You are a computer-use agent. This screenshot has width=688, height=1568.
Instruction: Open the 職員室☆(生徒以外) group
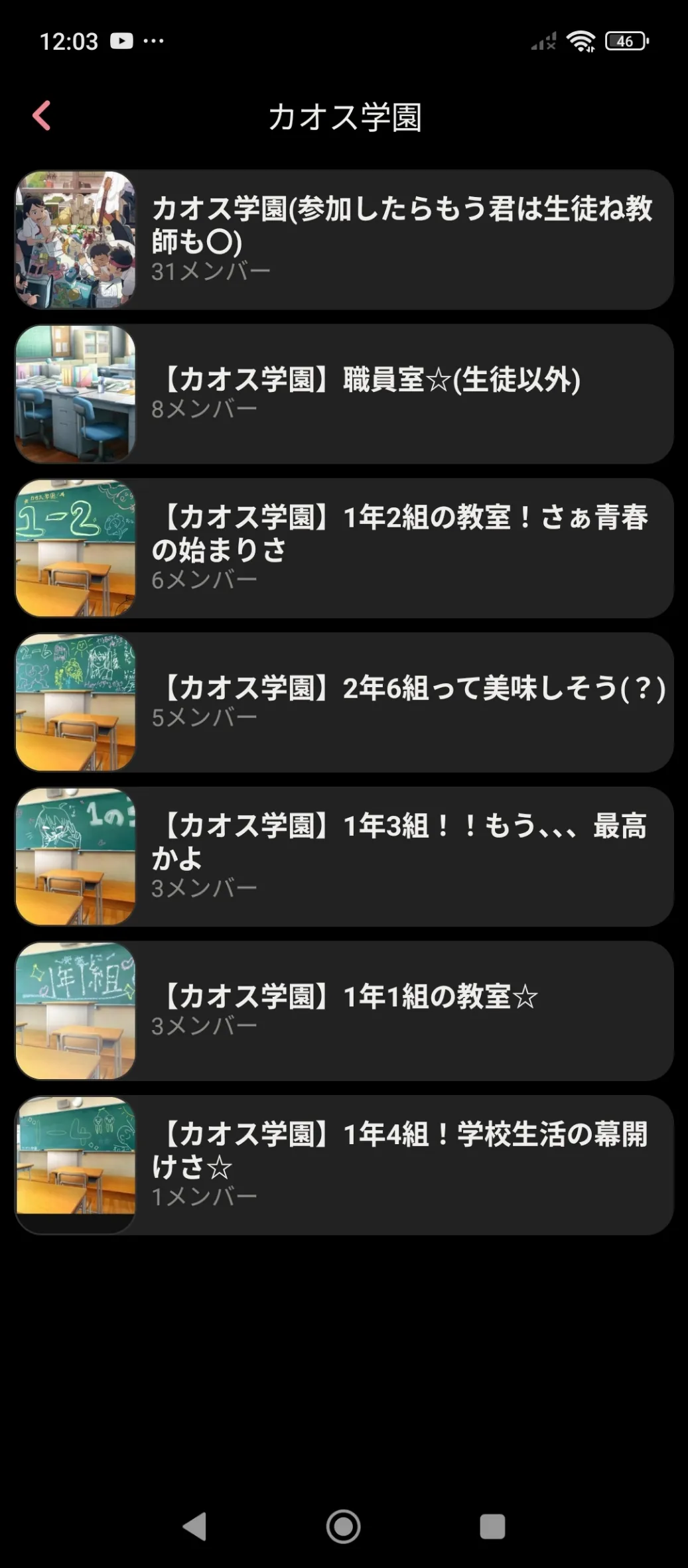click(344, 394)
